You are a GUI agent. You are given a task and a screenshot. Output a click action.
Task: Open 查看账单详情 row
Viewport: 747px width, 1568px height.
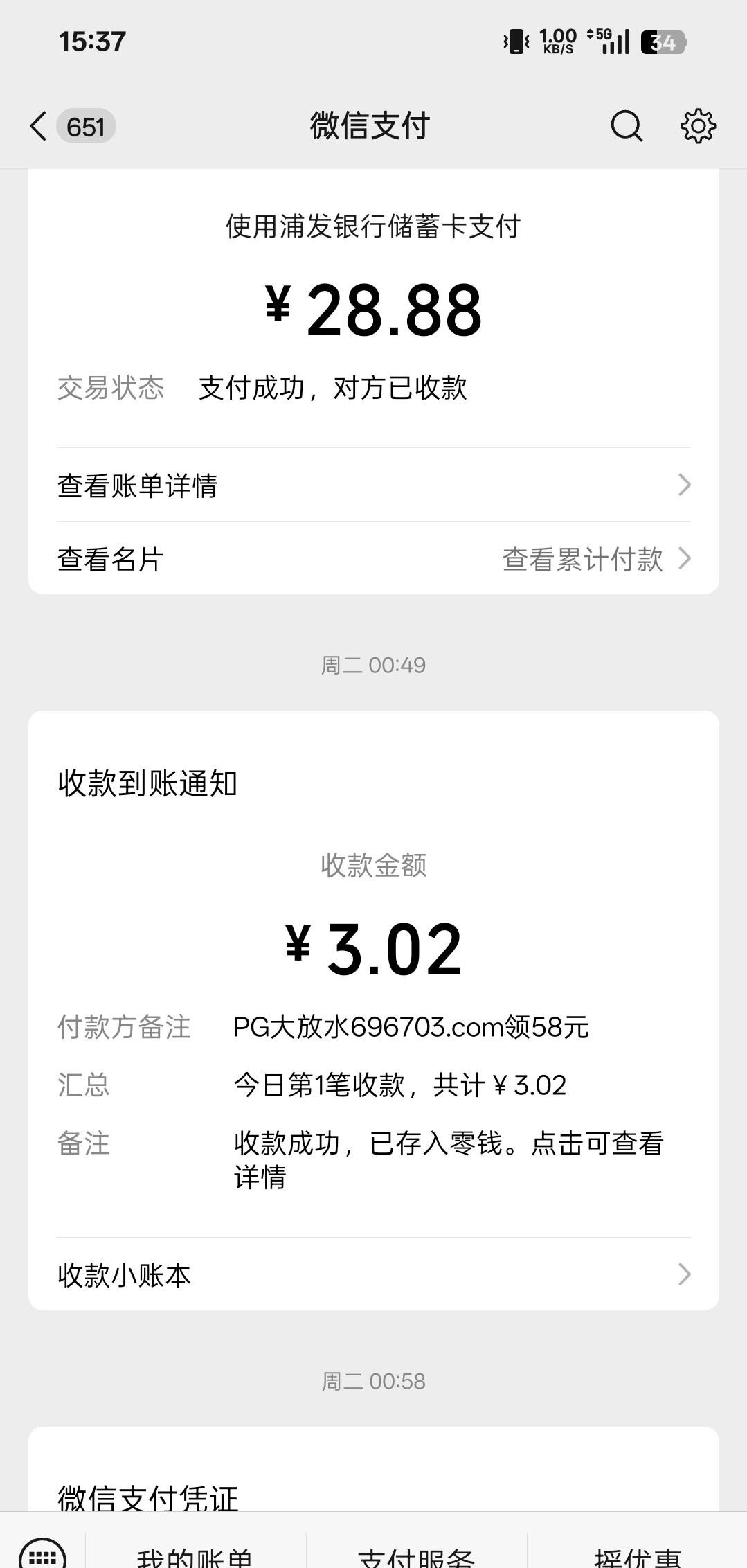[x=373, y=485]
